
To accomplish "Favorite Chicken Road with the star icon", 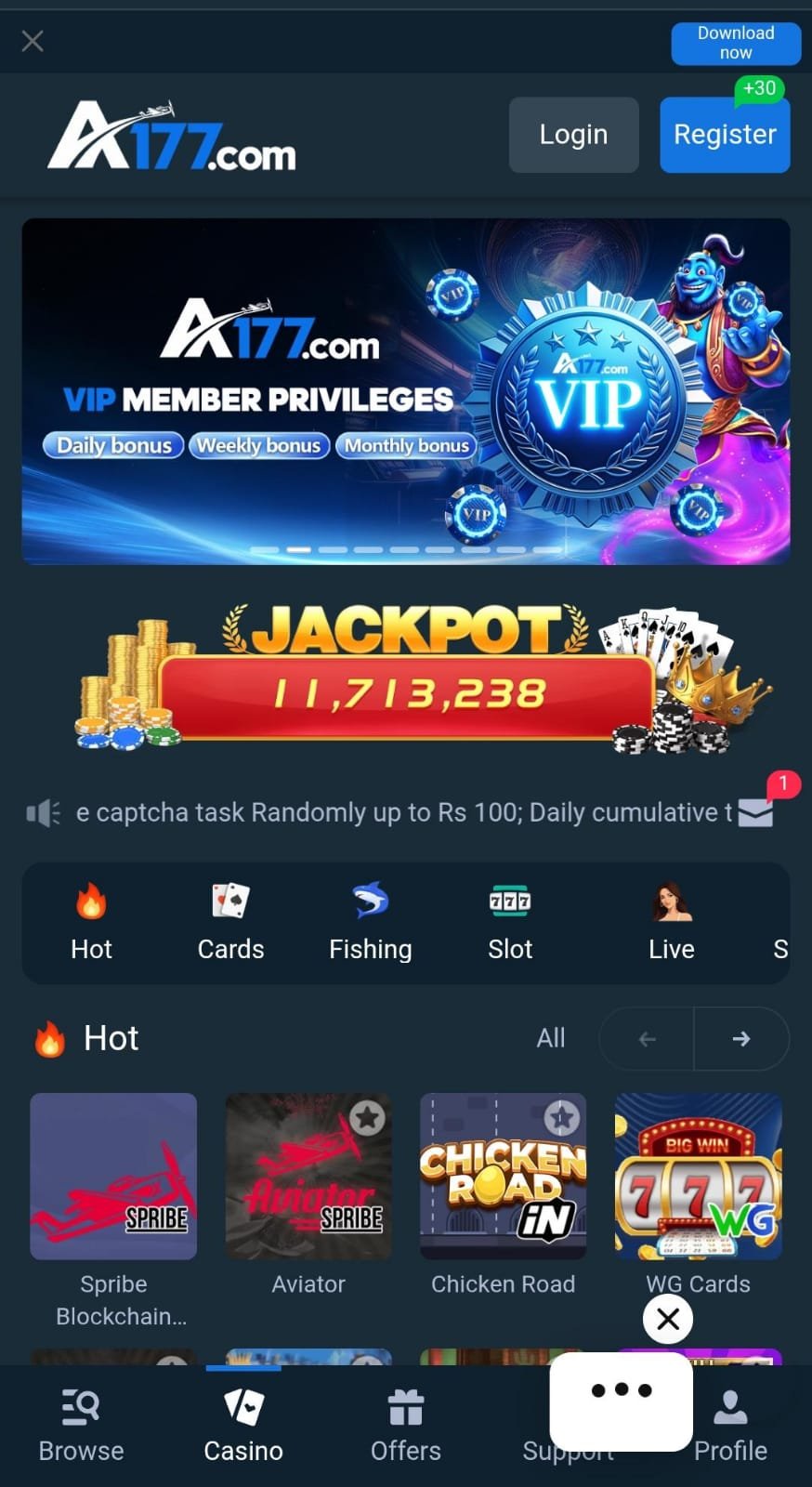I will [x=561, y=1118].
